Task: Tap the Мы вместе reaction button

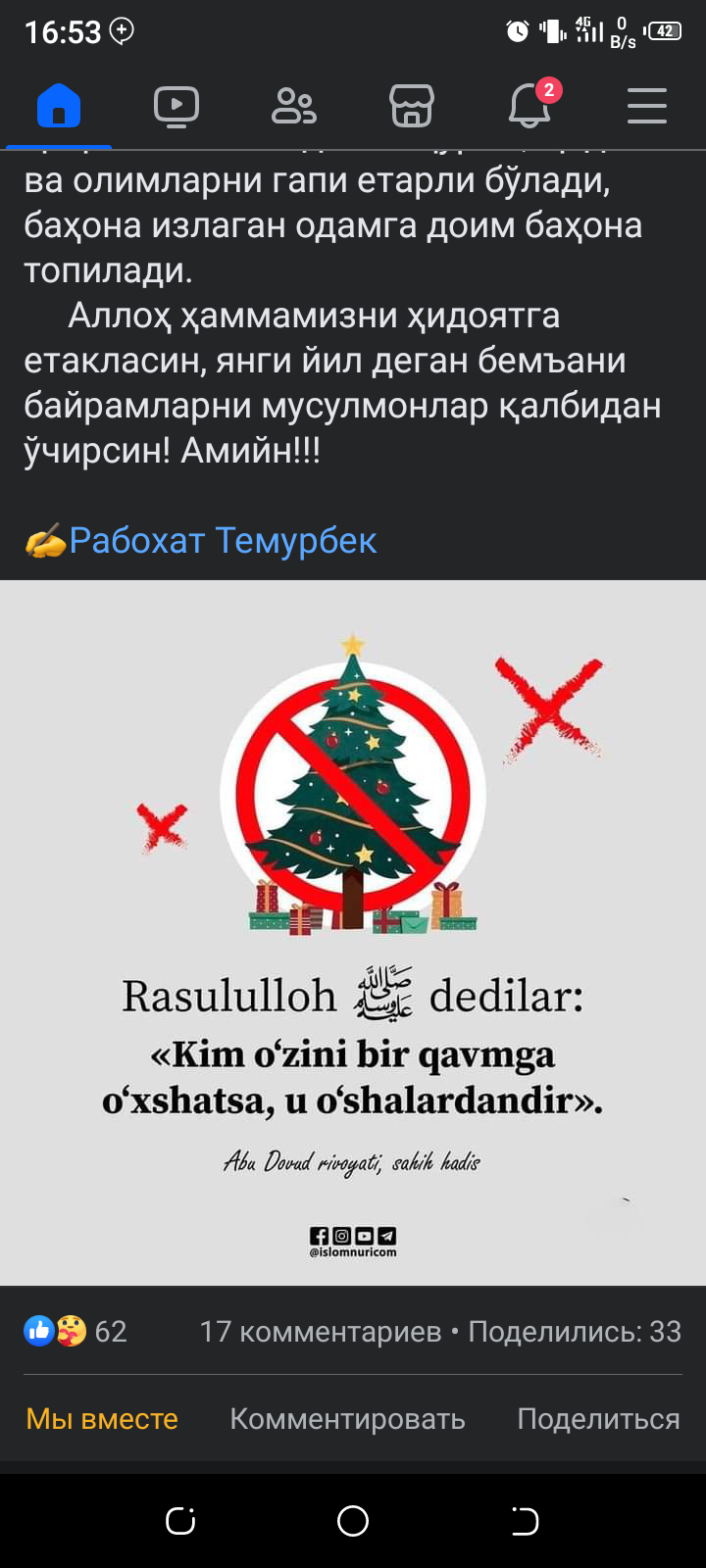Action: [102, 1419]
